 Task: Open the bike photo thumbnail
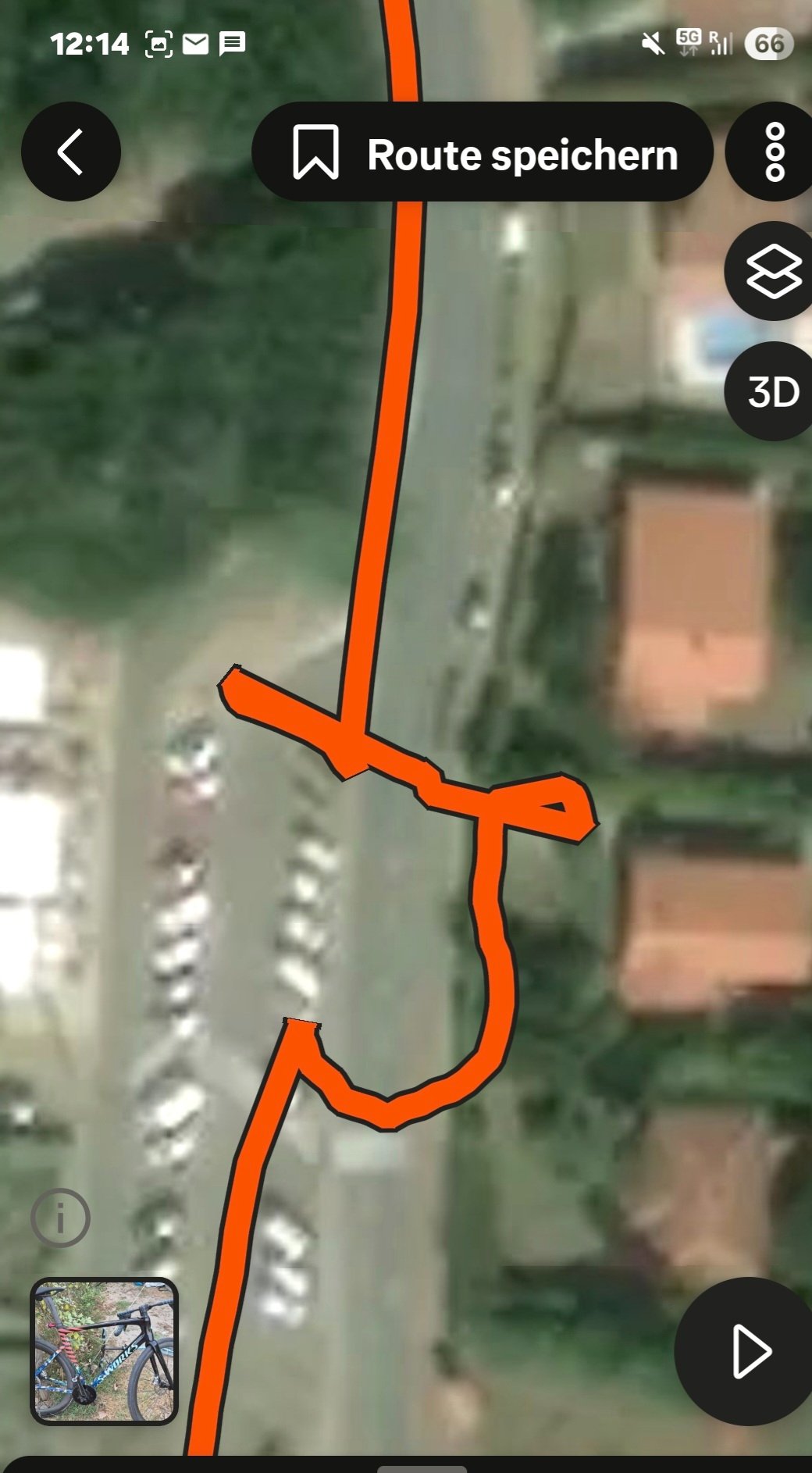(x=105, y=1351)
